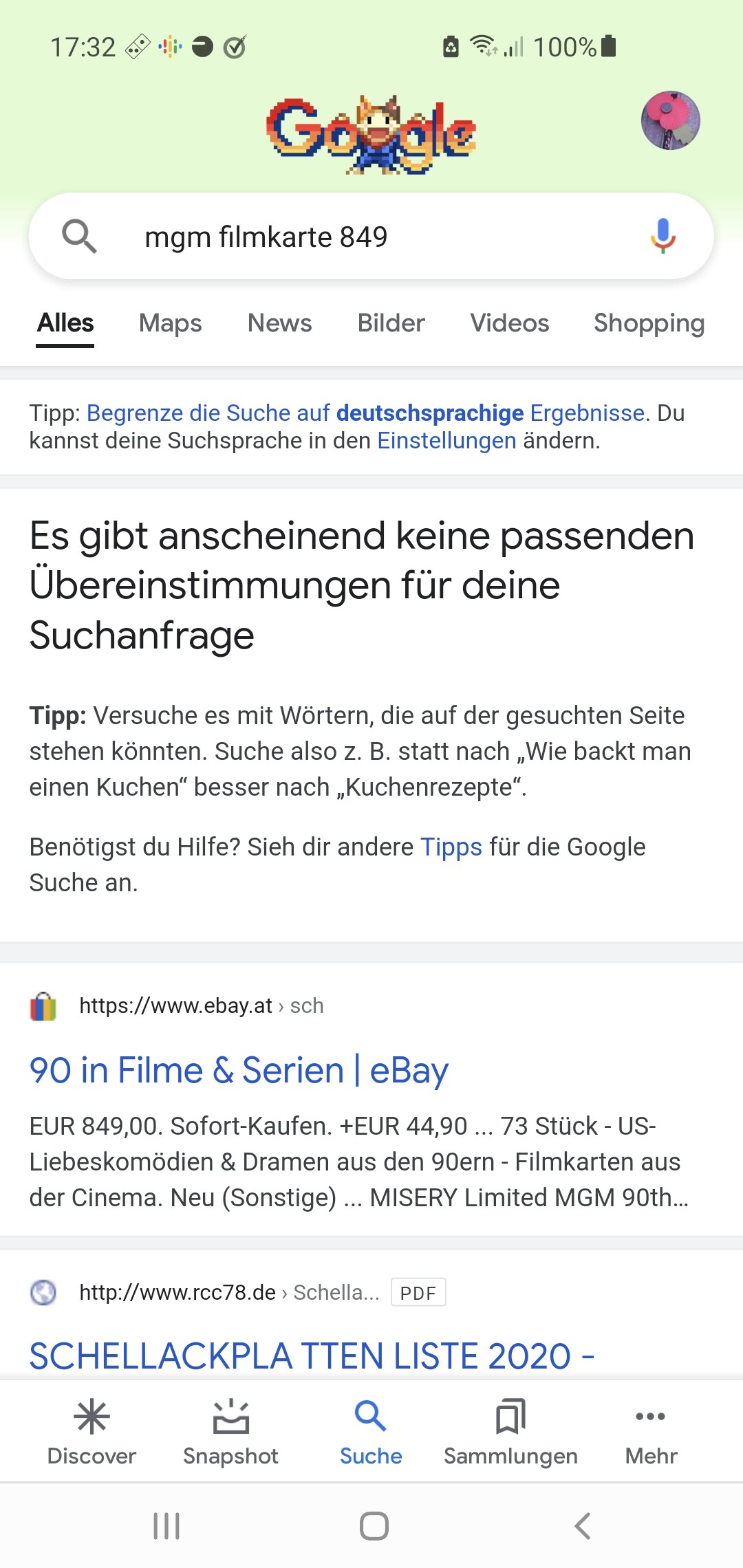
Task: Open the Snapshot tab
Action: coord(230,1432)
